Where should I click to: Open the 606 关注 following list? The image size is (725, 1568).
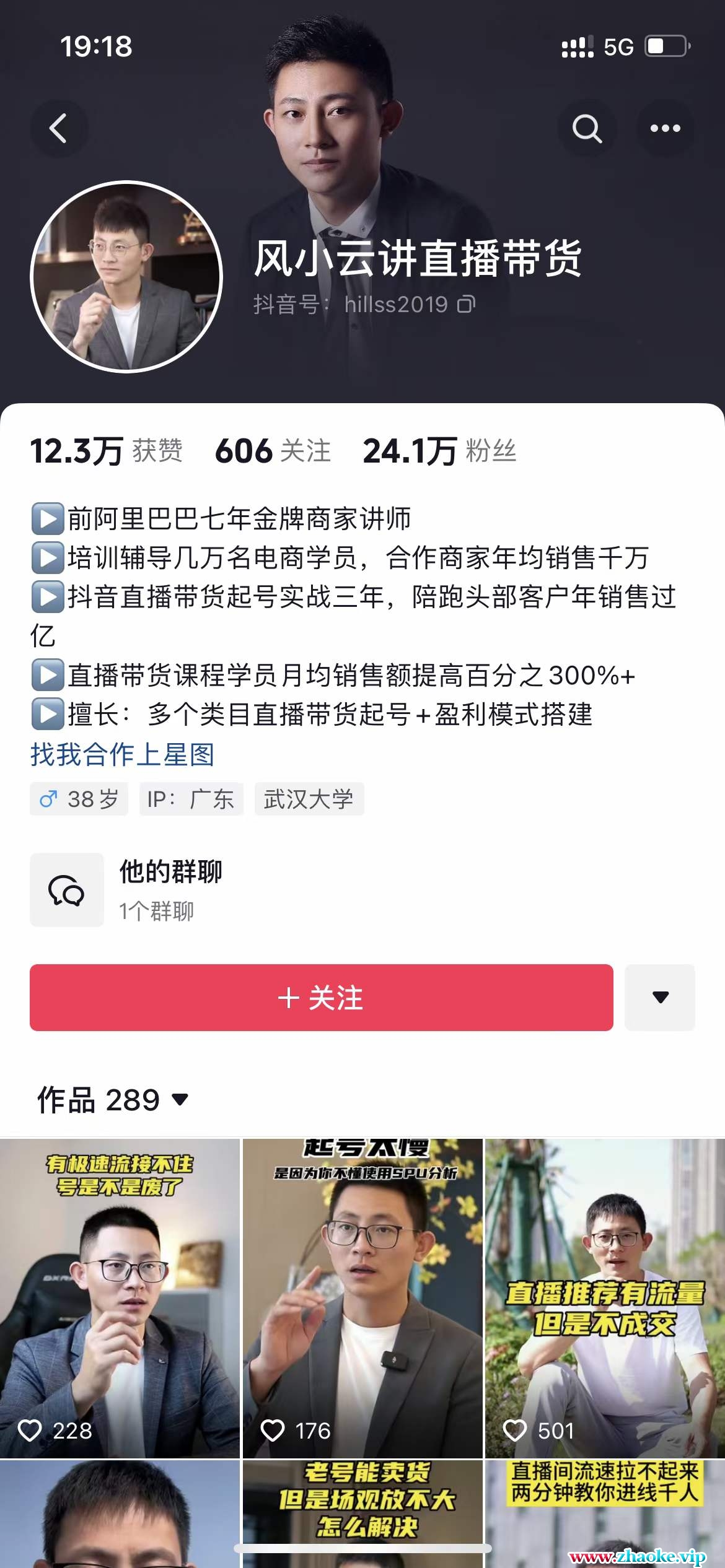273,451
